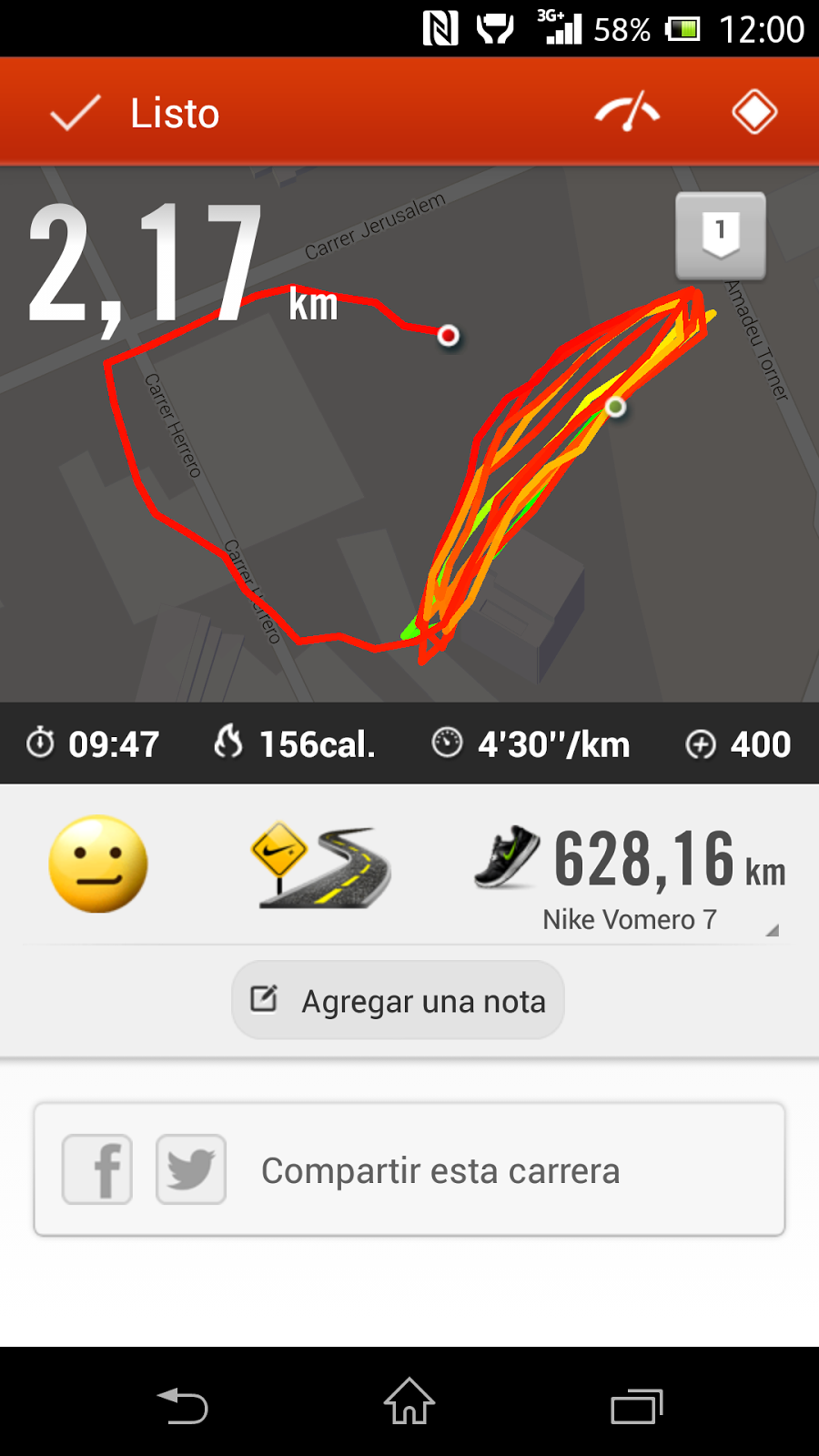Change the neutral face mood rating
Image resolution: width=819 pixels, height=1456 pixels.
98,864
